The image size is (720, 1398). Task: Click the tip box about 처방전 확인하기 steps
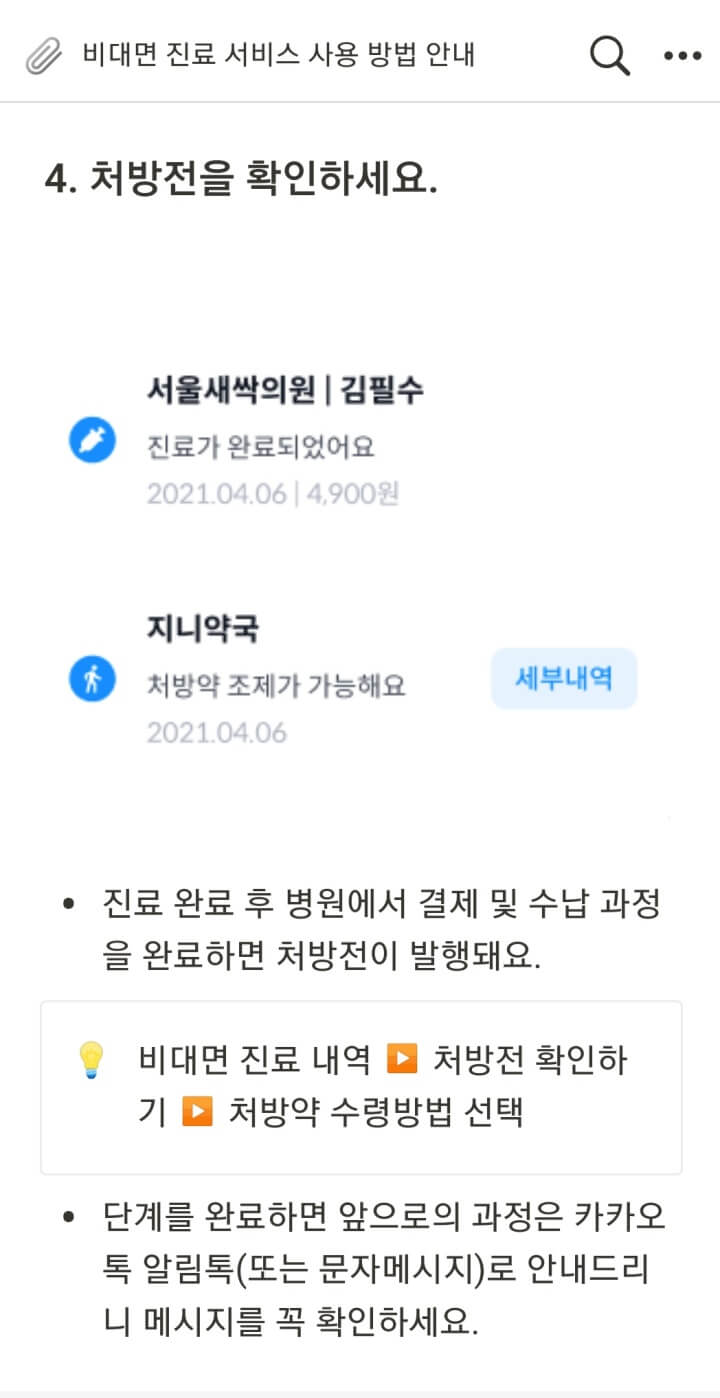[360, 1086]
